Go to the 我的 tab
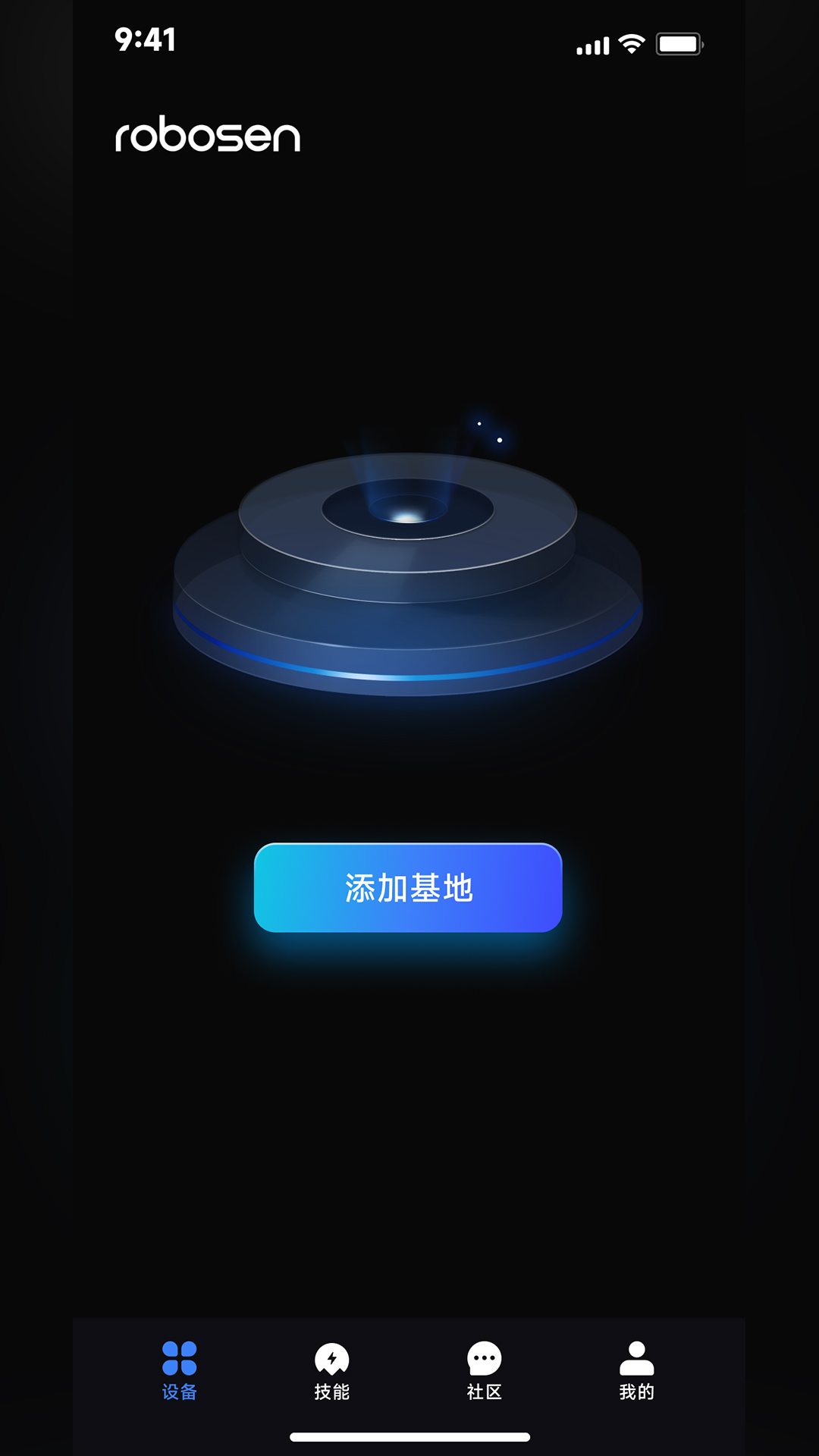 (x=637, y=1370)
